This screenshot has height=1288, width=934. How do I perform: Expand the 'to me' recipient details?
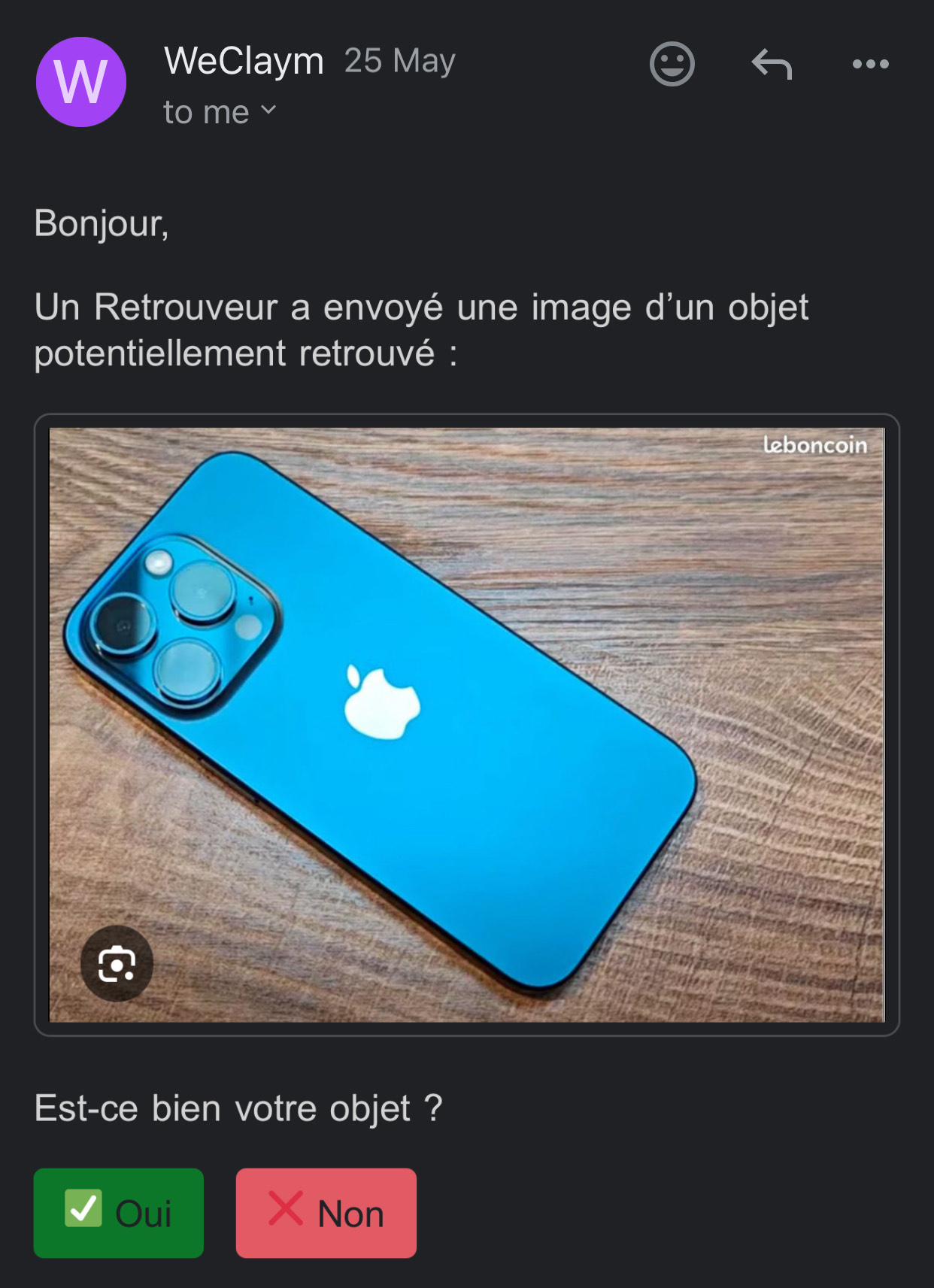[x=220, y=113]
